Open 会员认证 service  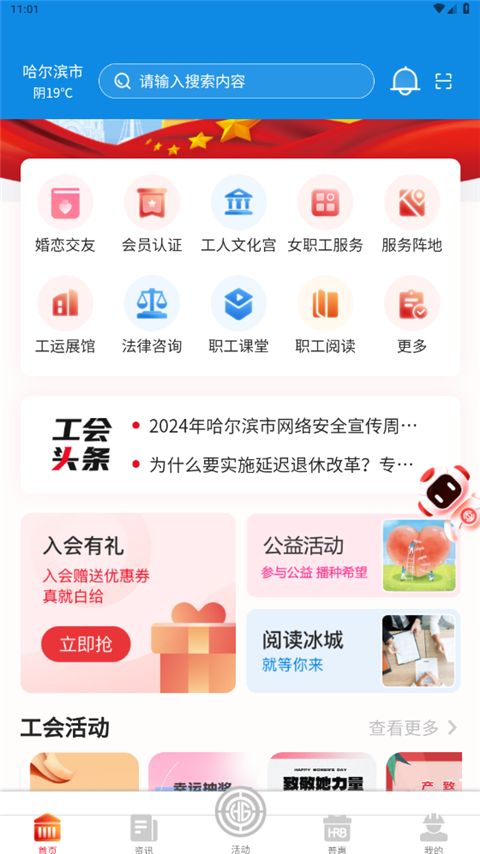(151, 215)
